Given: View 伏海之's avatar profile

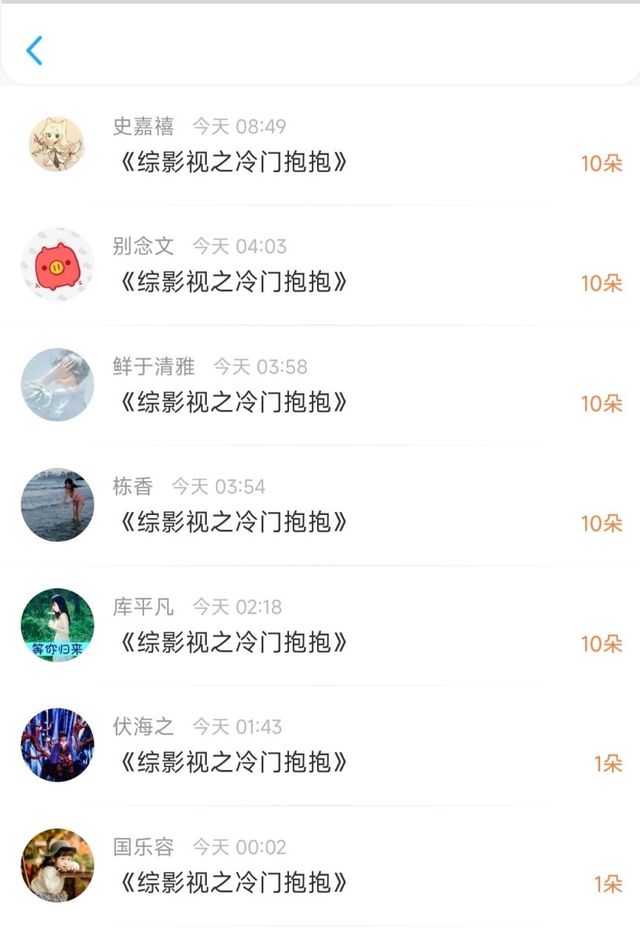Looking at the screenshot, I should pos(57,745).
